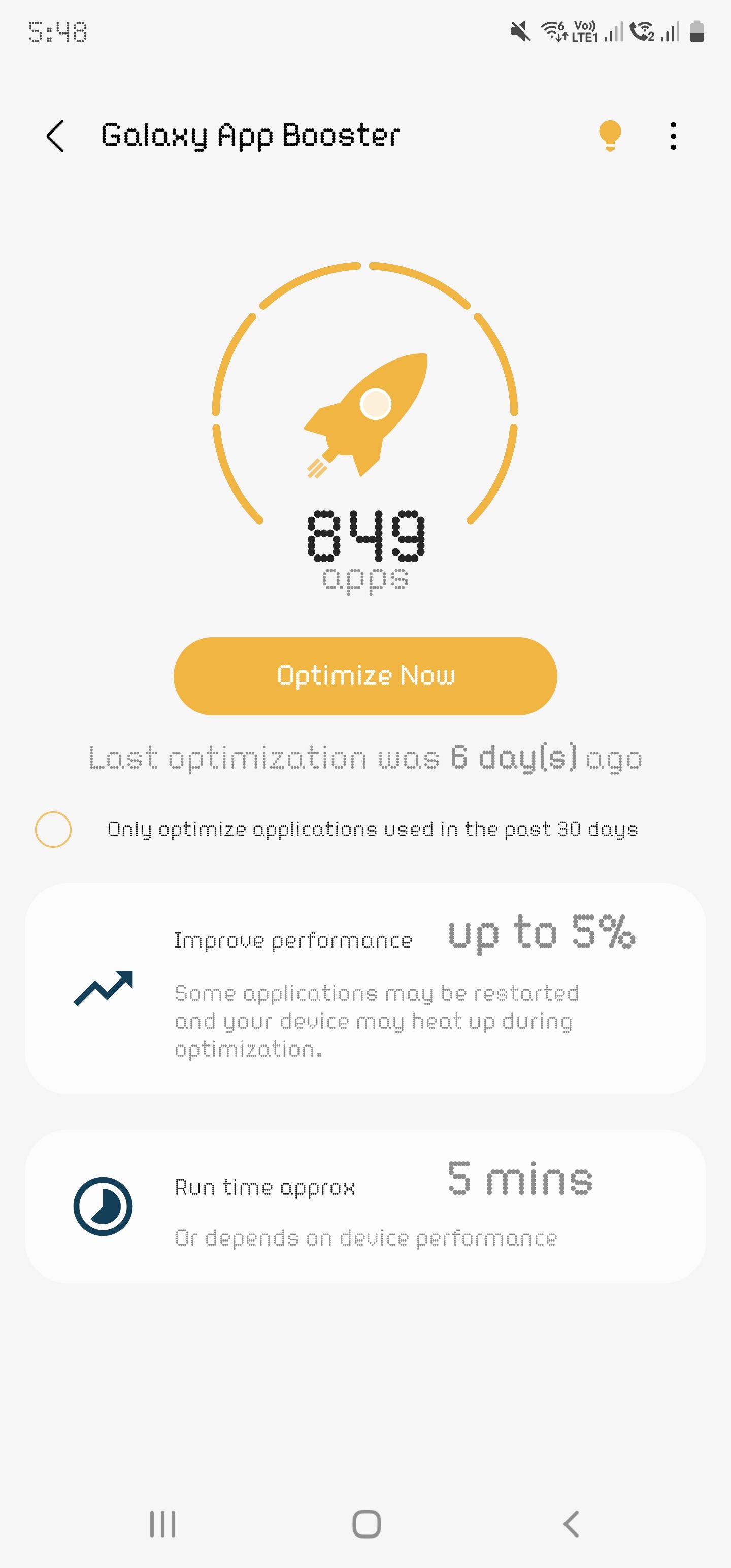Open recent apps from the navigation bar
This screenshot has height=1568, width=731.
[162, 1523]
